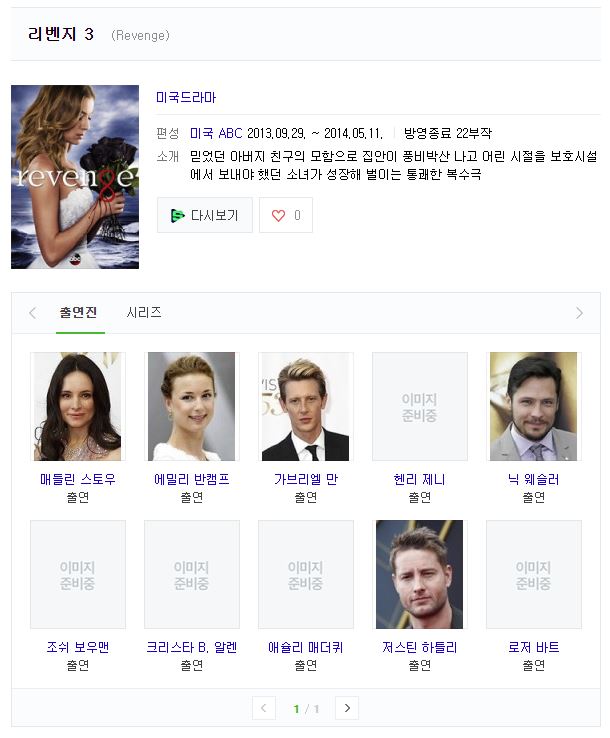The image size is (610, 738).
Task: Open the Revenge poster image
Action: [x=75, y=177]
